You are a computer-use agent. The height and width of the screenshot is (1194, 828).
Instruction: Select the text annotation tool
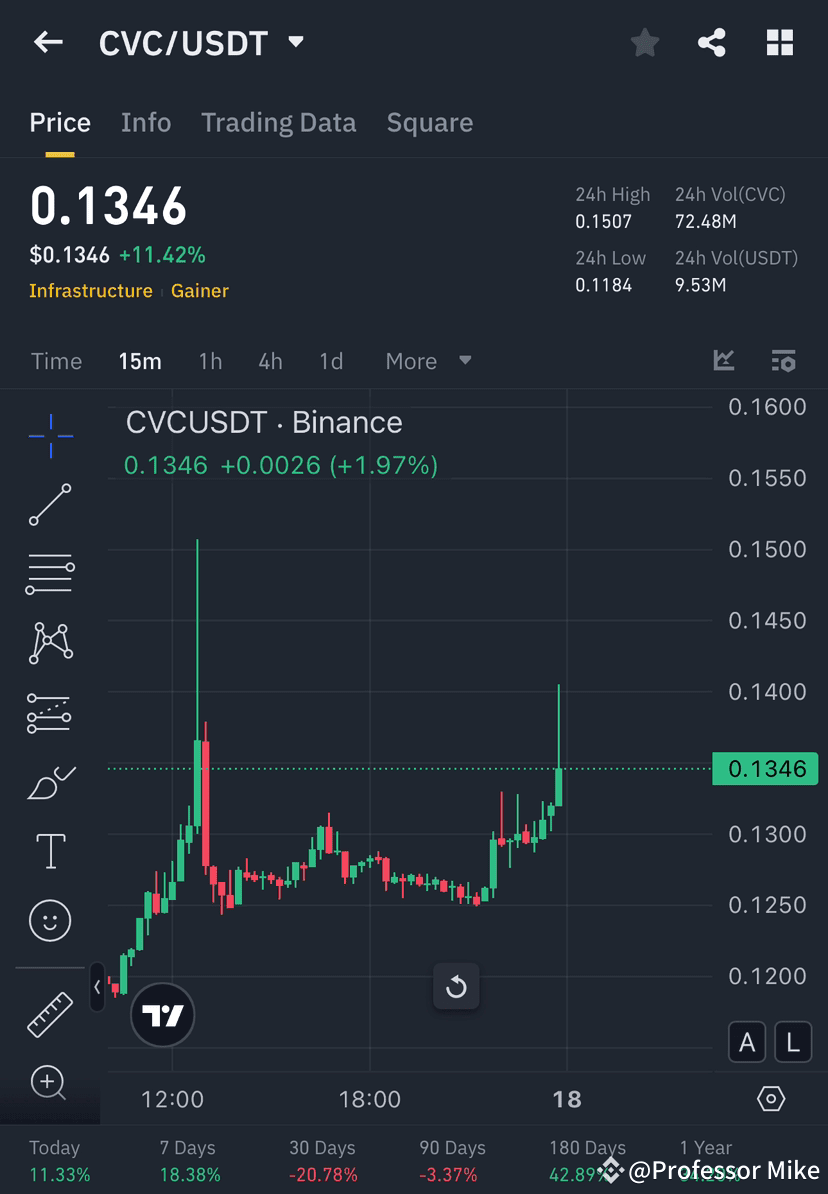50,850
